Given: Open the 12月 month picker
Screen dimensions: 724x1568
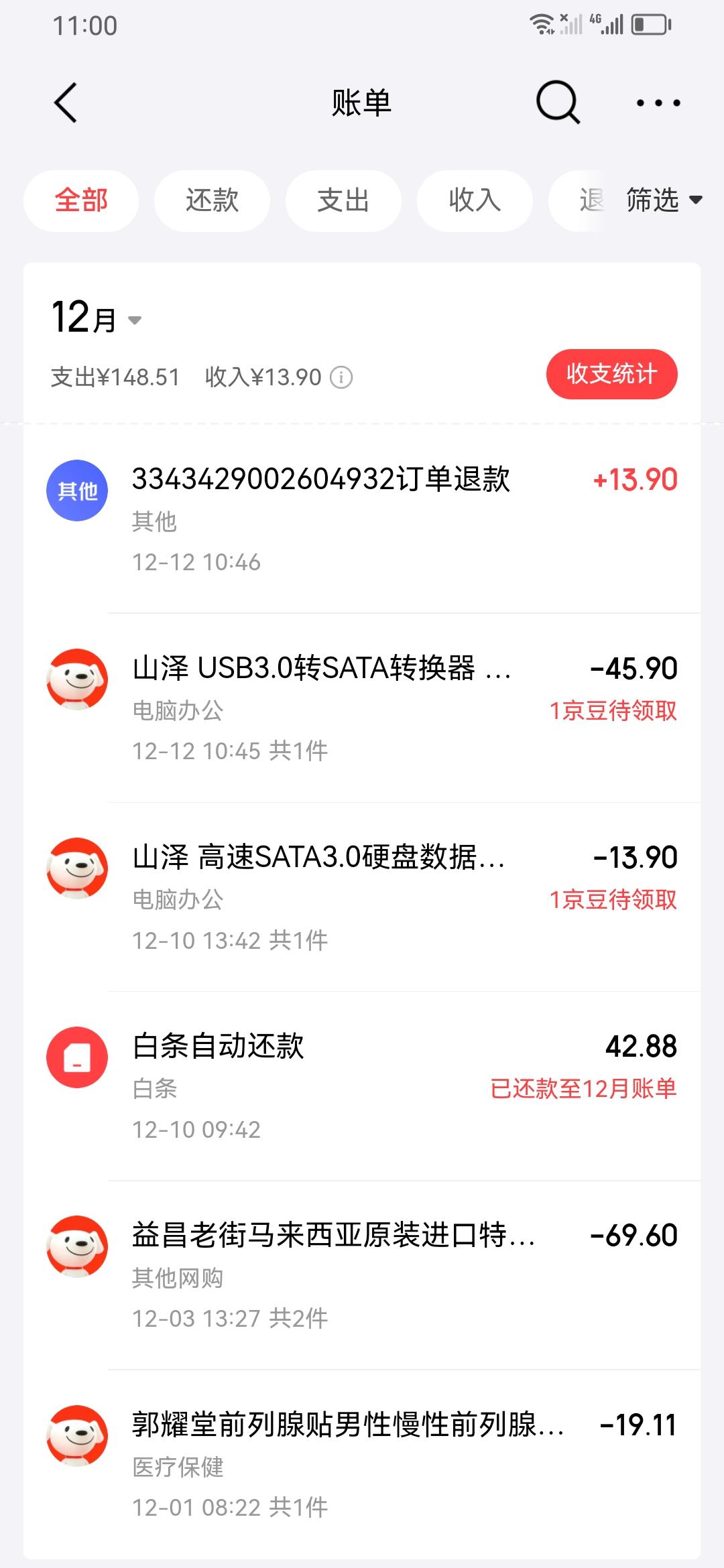Looking at the screenshot, I should (x=97, y=318).
